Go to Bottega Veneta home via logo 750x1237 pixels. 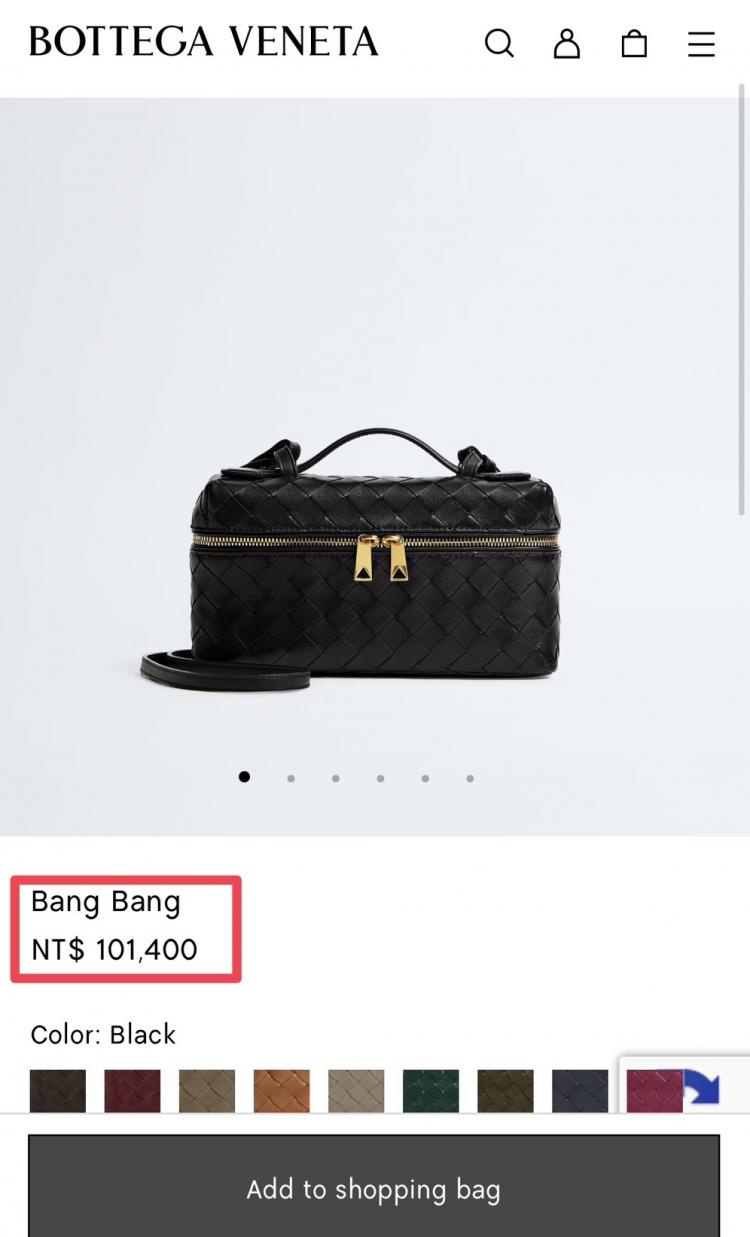pos(204,42)
